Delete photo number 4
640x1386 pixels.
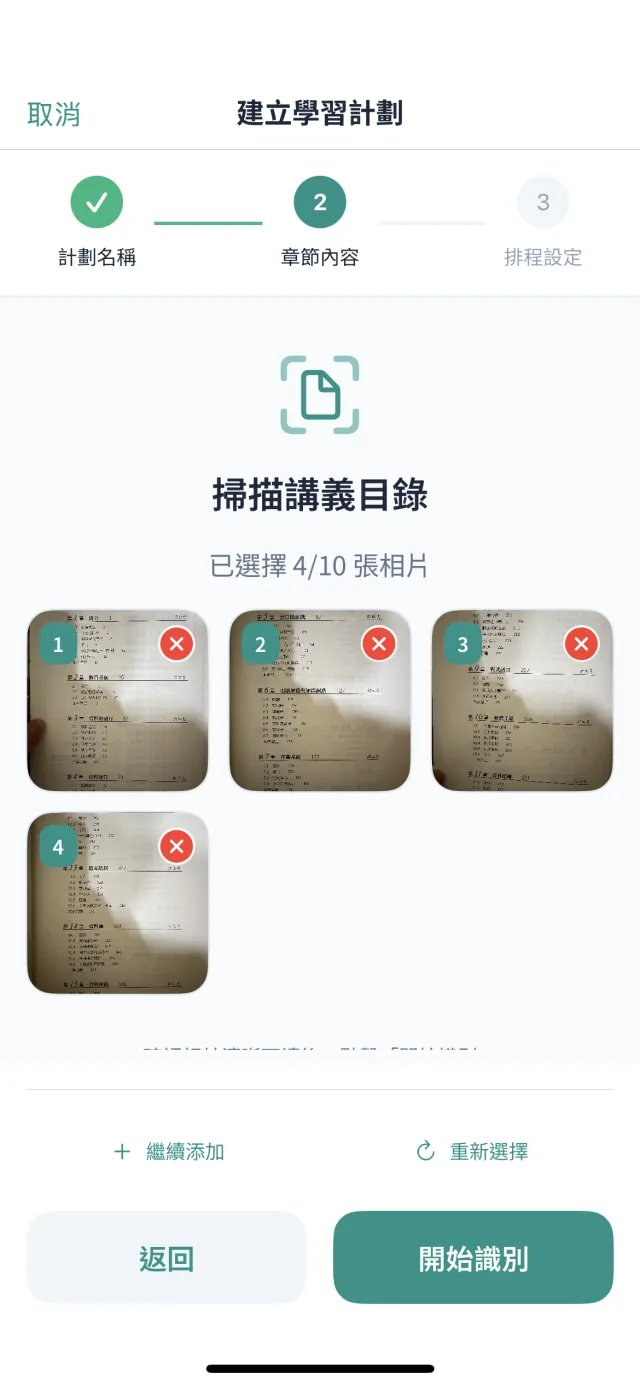point(177,847)
